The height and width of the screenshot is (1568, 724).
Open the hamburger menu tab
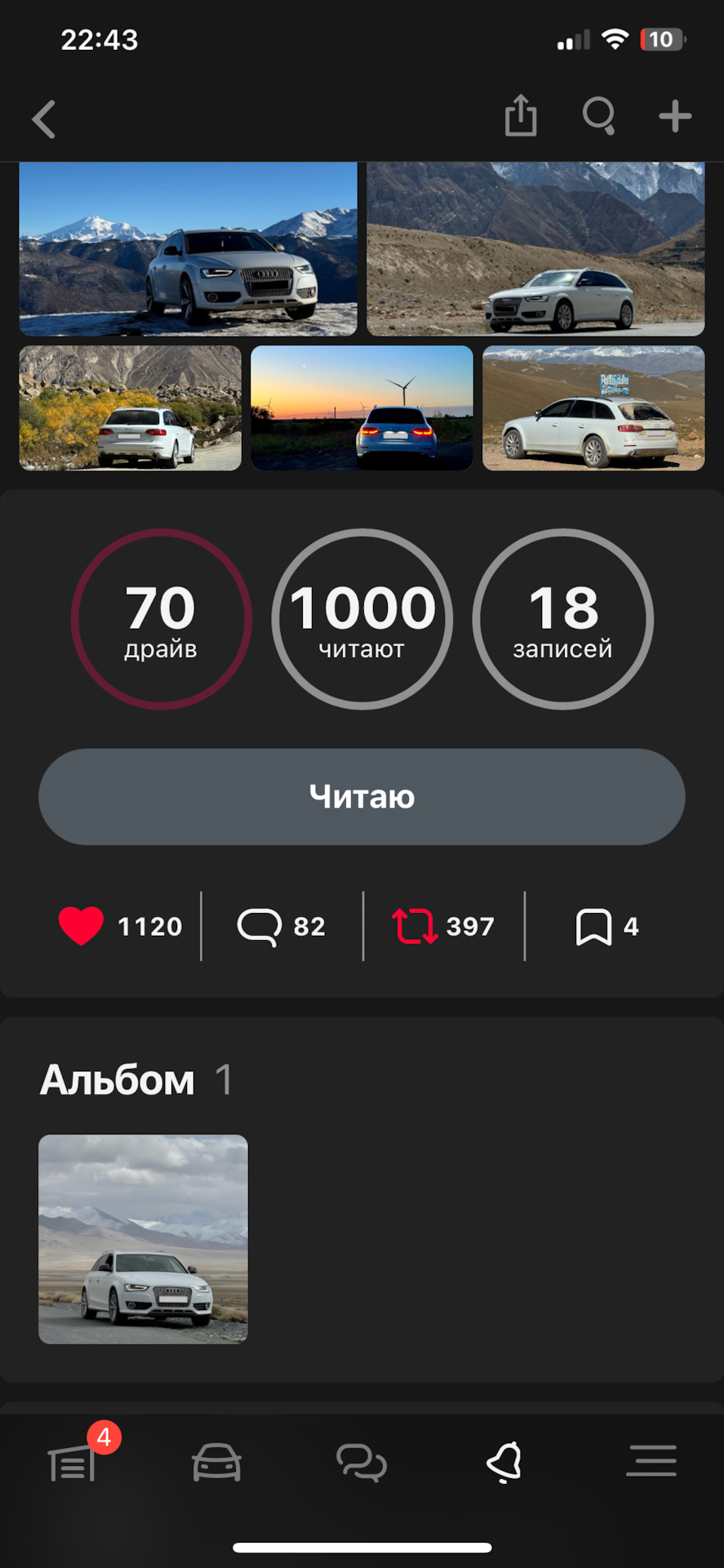651,1460
